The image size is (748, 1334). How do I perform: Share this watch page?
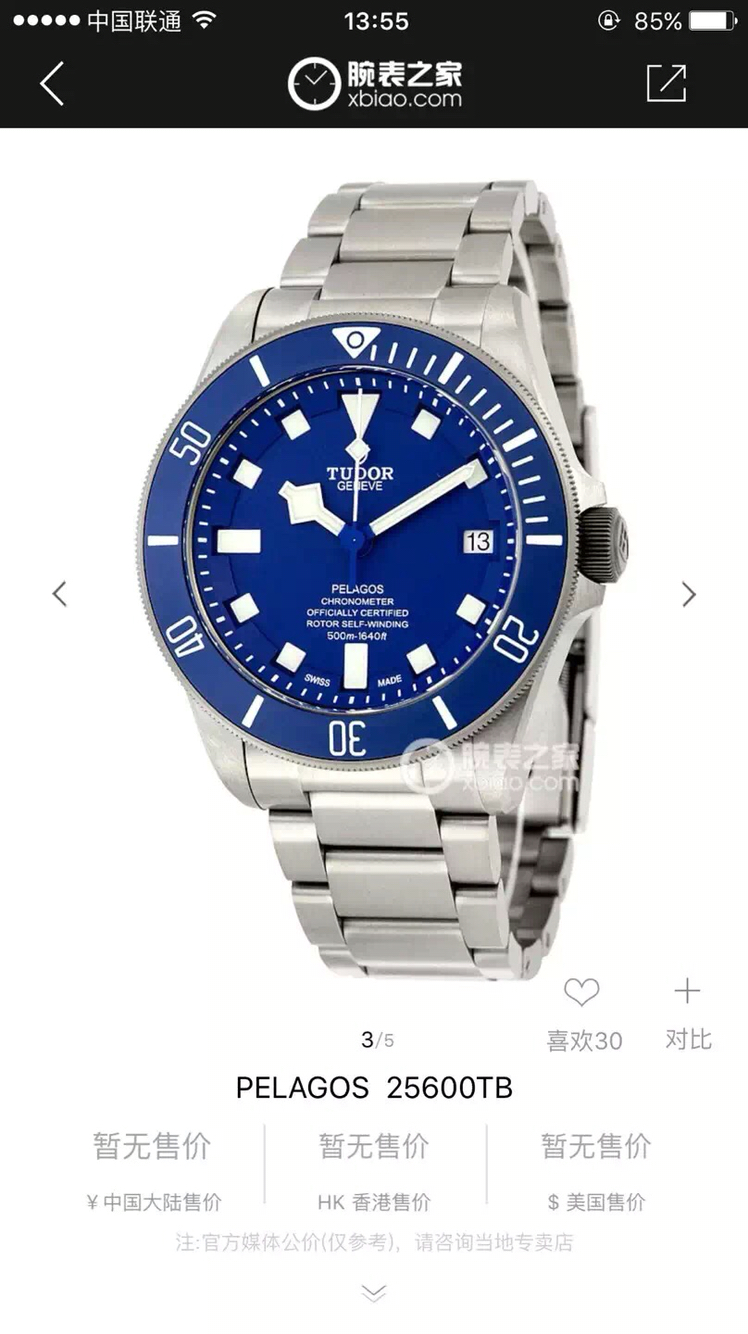pyautogui.click(x=666, y=83)
